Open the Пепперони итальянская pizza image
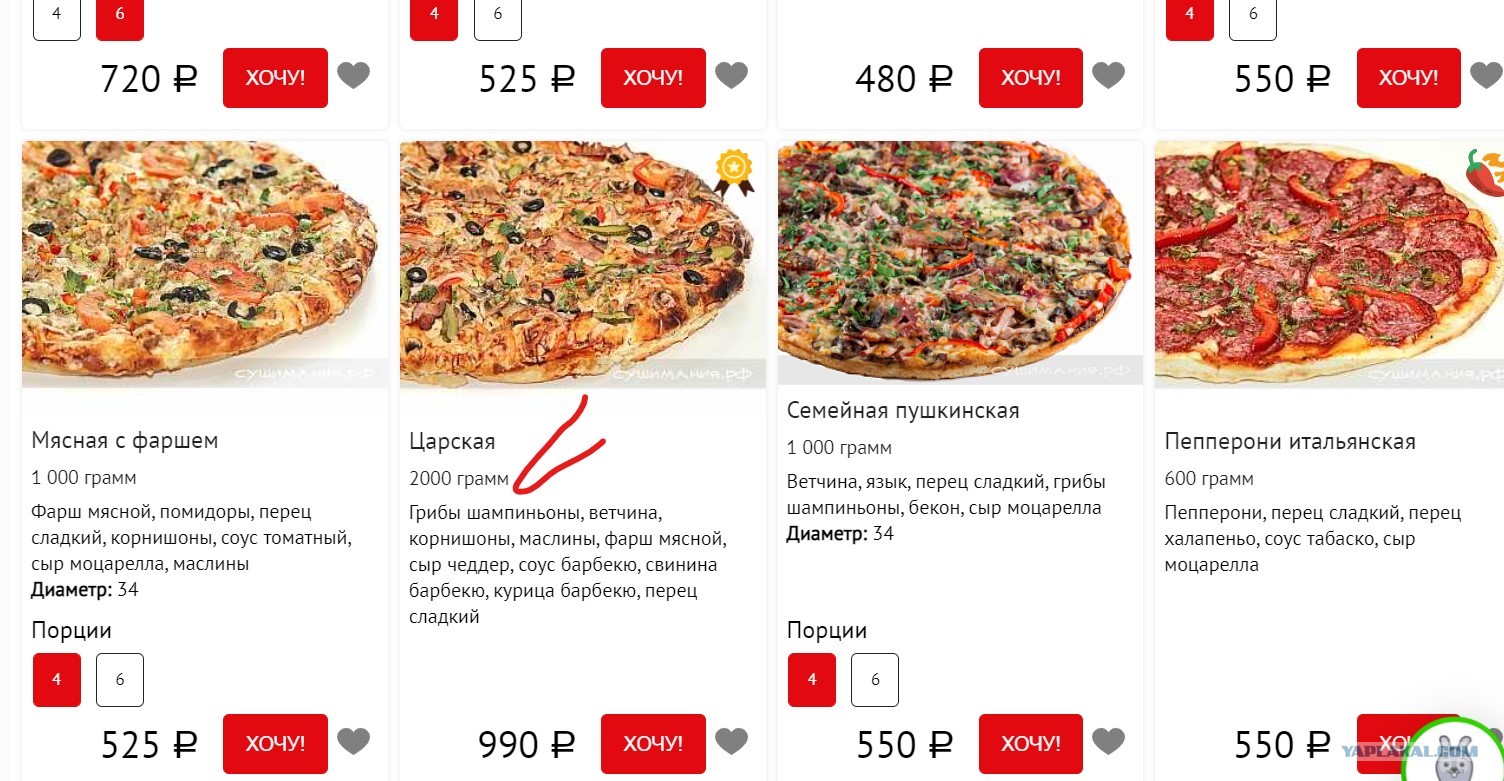 point(1328,265)
